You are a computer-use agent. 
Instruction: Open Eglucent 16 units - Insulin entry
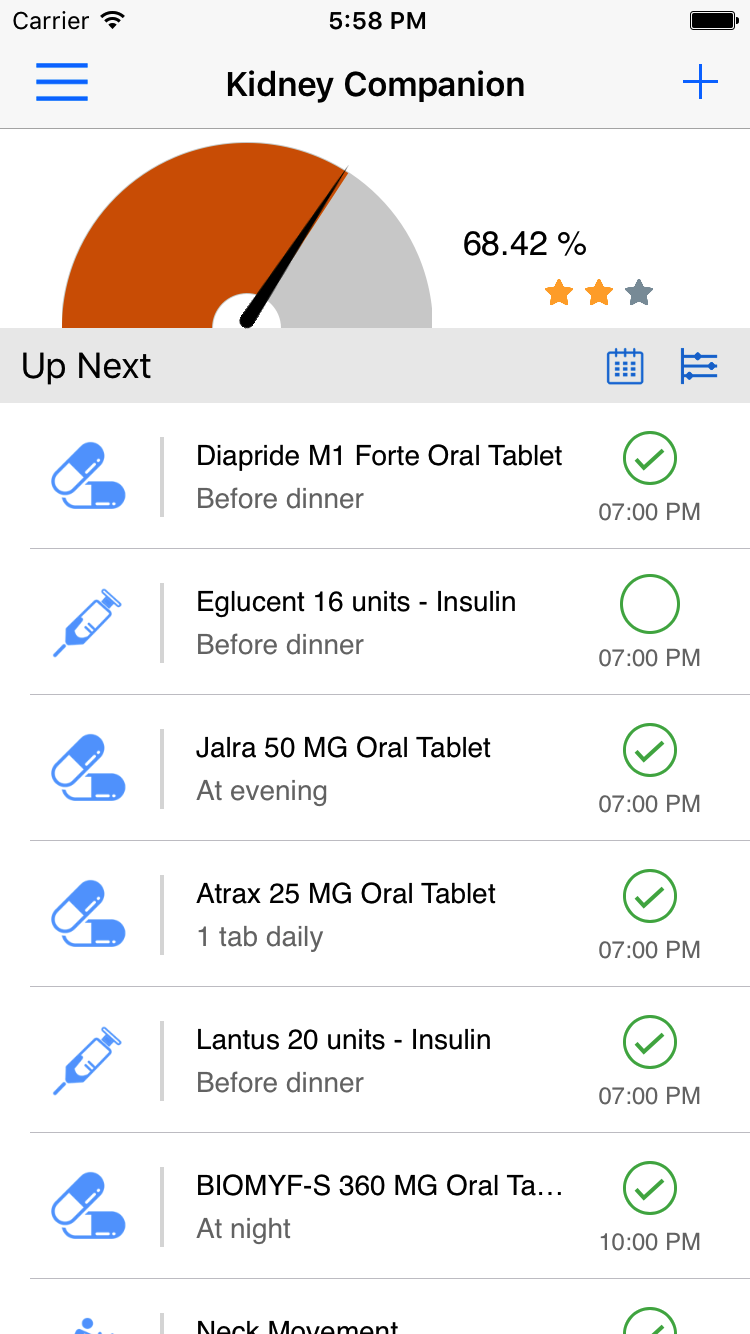[x=375, y=622]
